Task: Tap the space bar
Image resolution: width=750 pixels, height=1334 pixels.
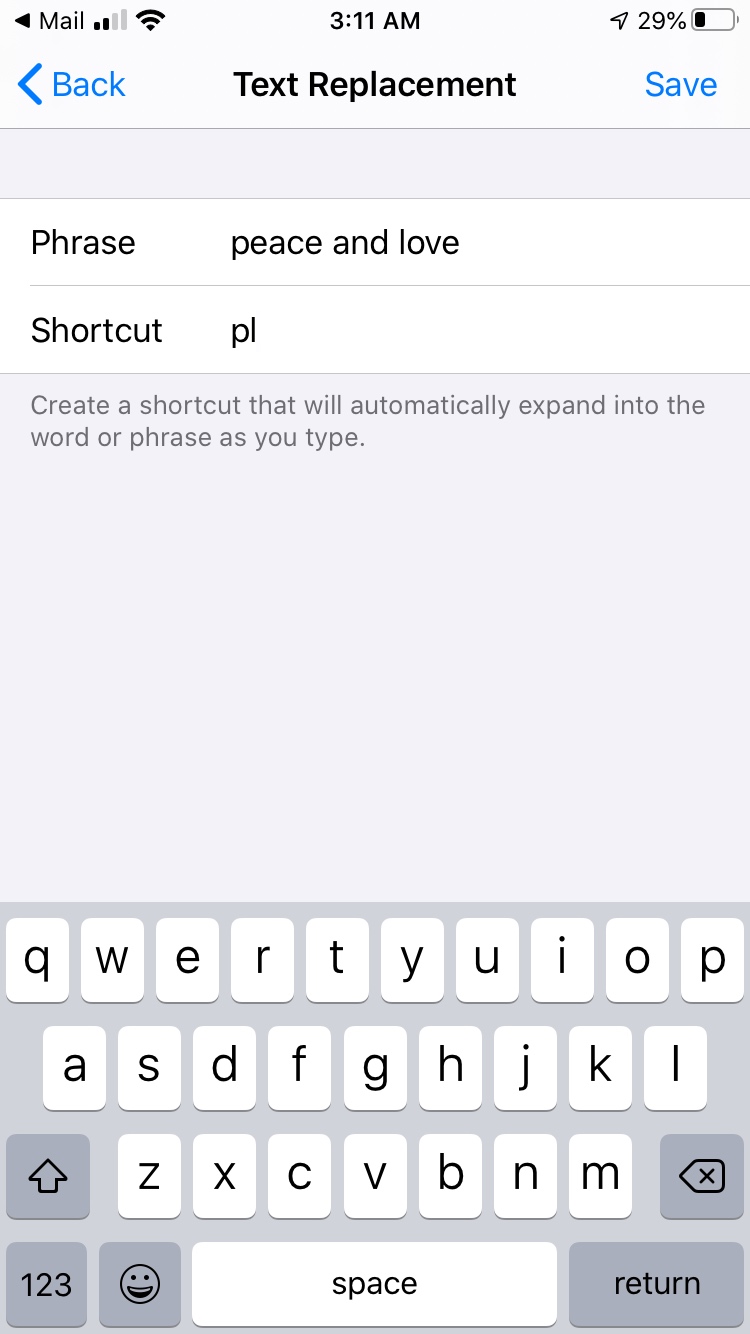Action: [x=374, y=1284]
